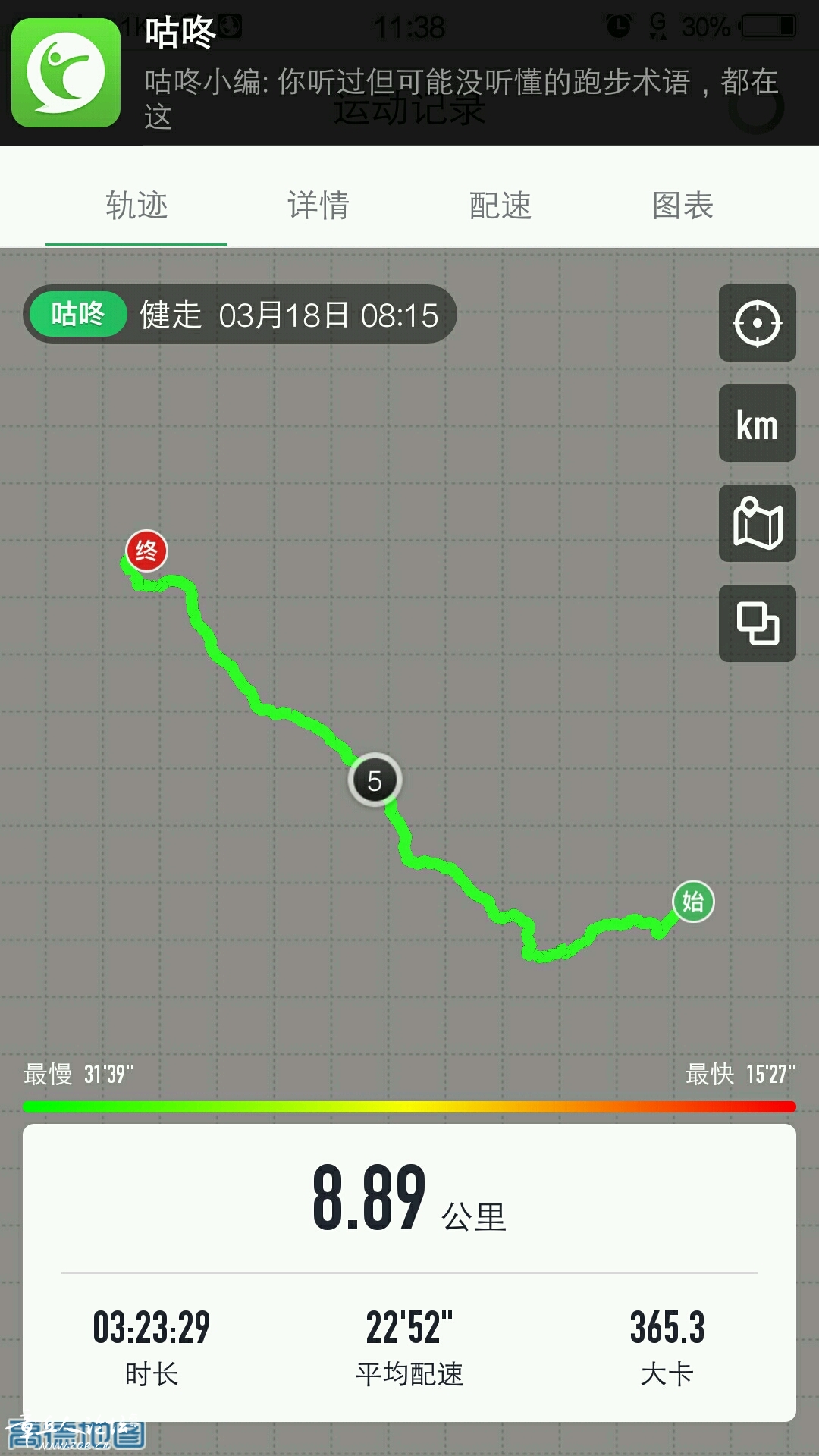Switch to the 图表 tab
Viewport: 819px width, 1456px height.
click(682, 206)
